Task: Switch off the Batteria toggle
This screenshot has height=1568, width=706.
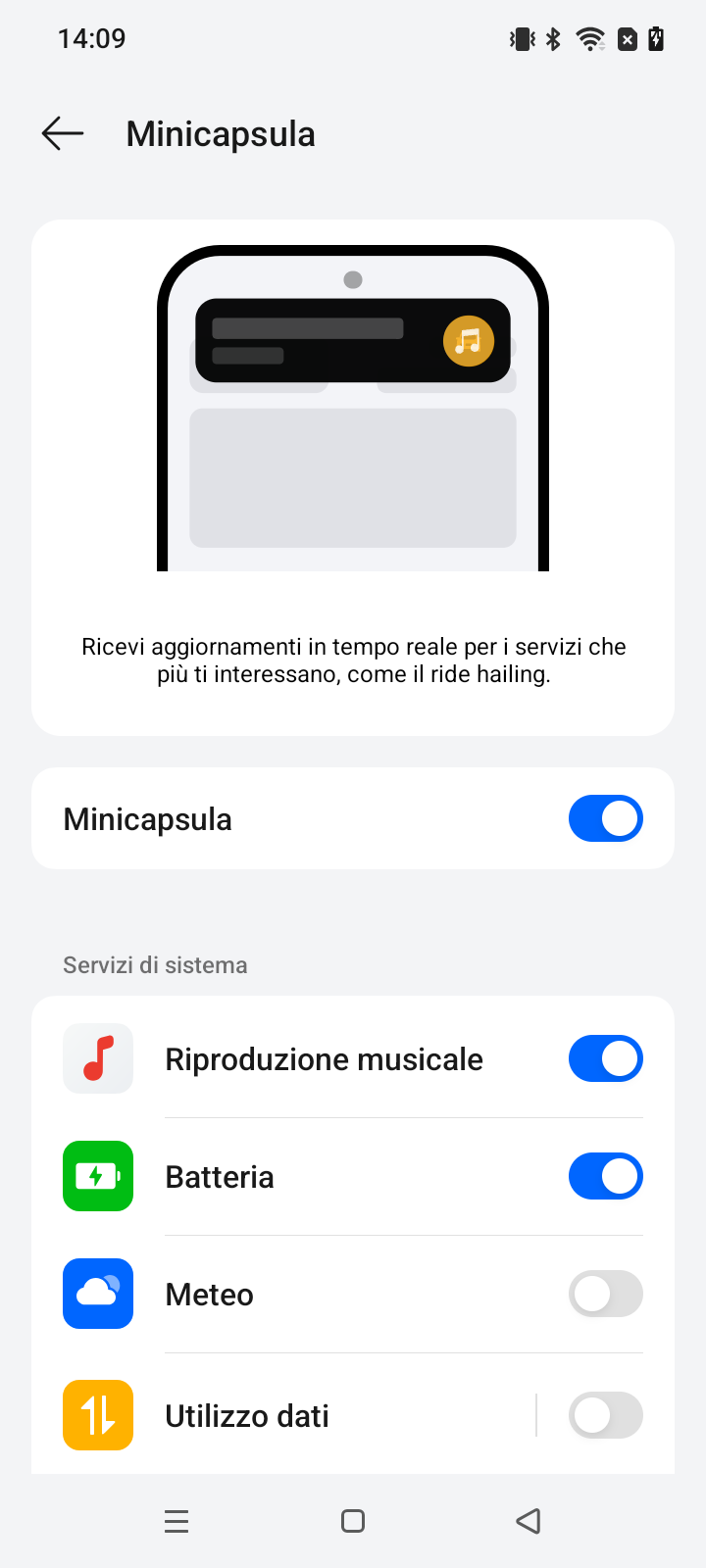Action: (x=605, y=1176)
